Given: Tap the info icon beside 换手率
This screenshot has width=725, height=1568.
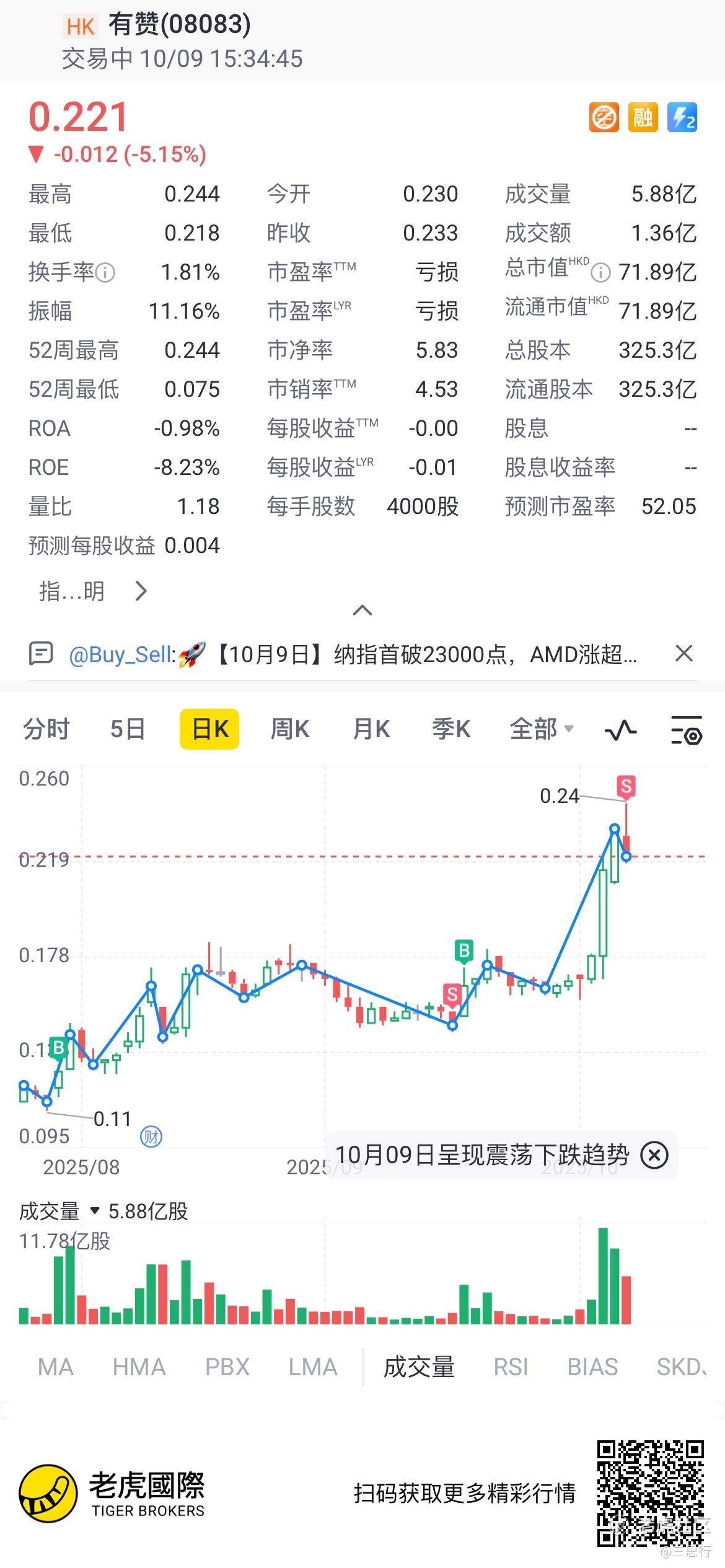Looking at the screenshot, I should [x=105, y=272].
